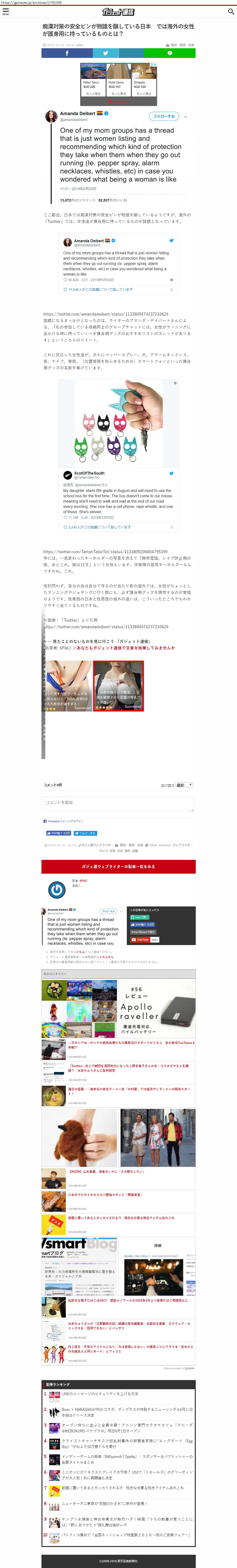Open the Facebookコメントプラグイン link
This screenshot has width=237, height=1568.
(66, 821)
